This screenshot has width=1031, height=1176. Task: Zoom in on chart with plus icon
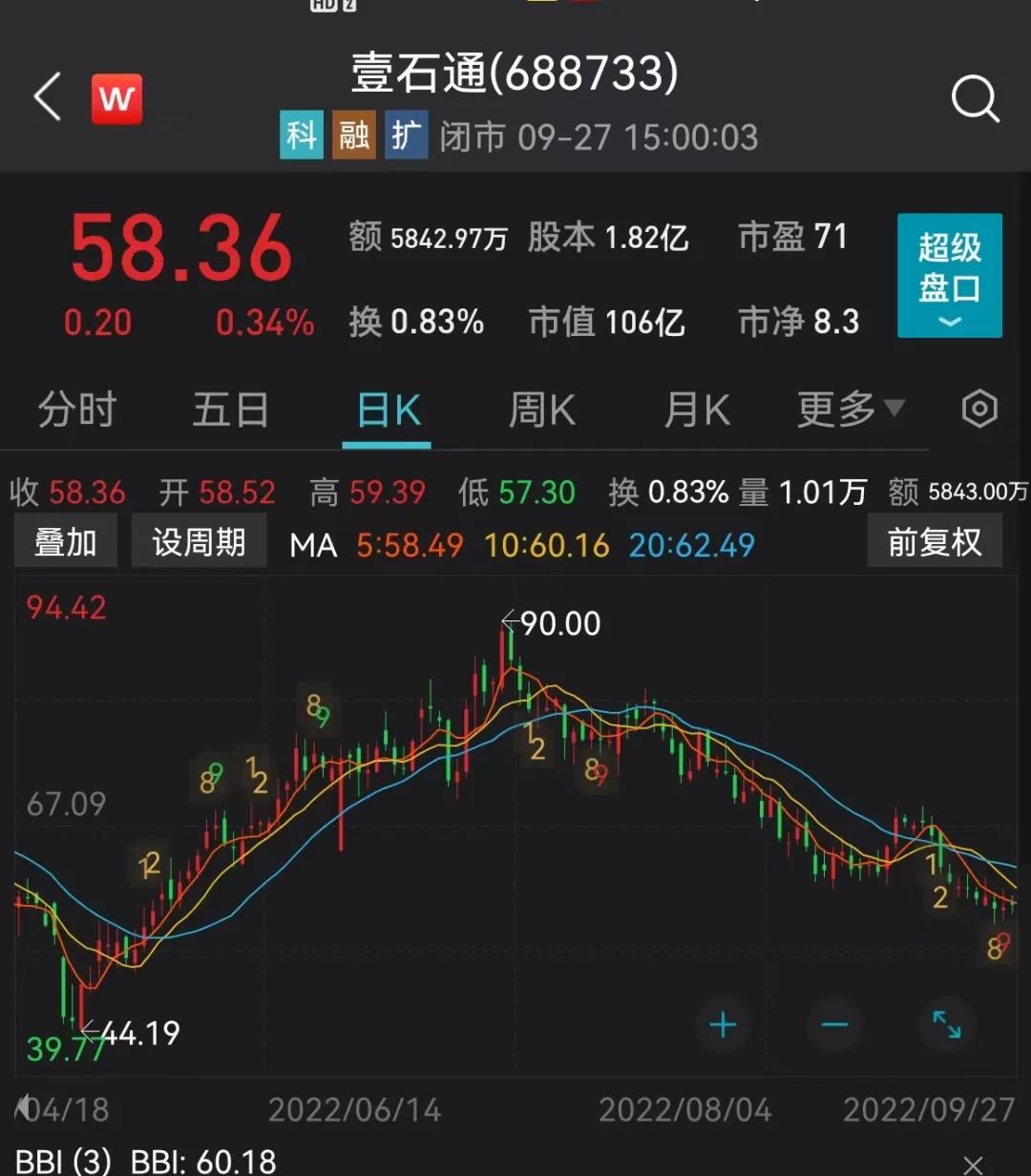click(723, 1026)
